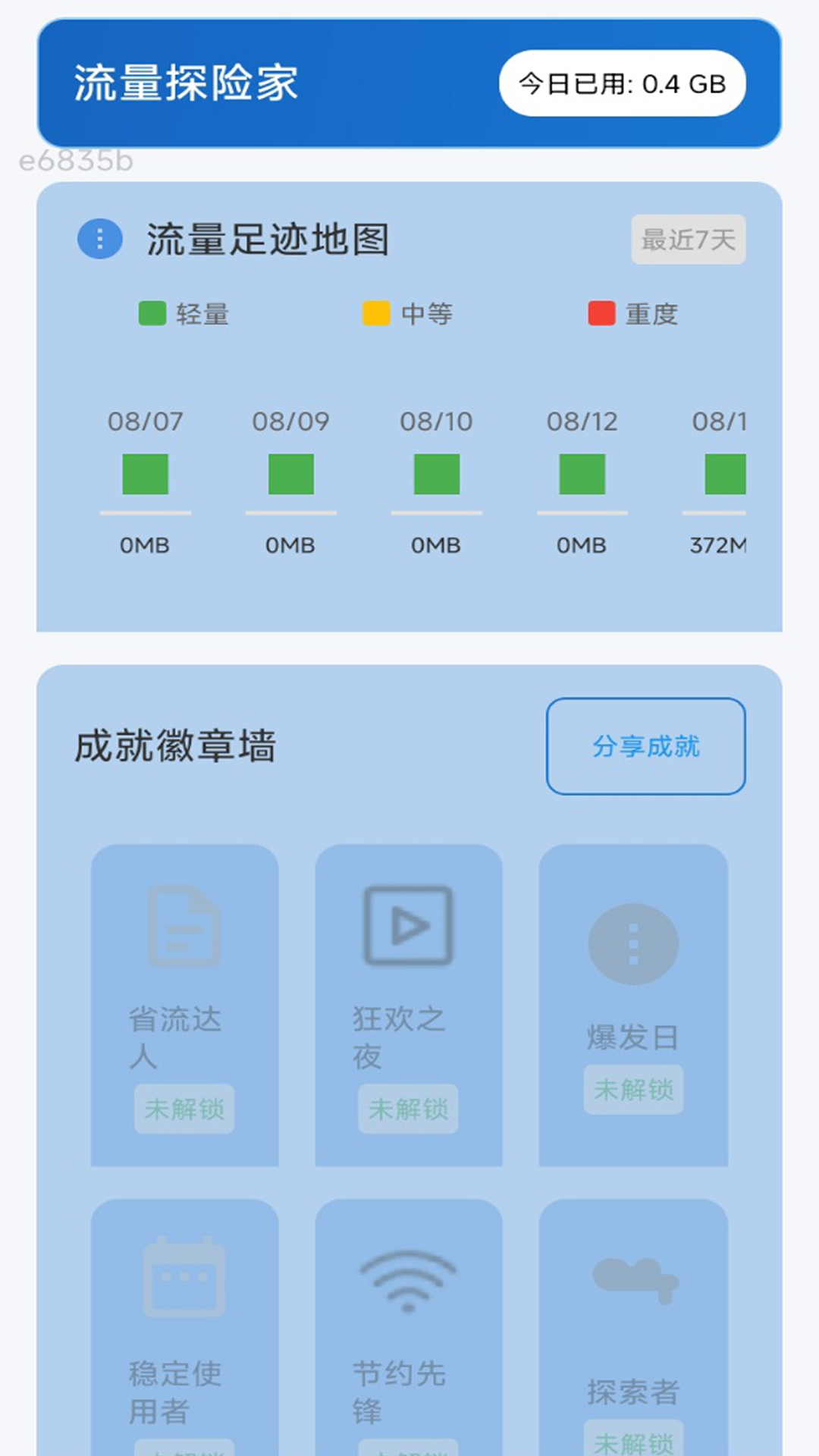Image resolution: width=819 pixels, height=1456 pixels.
Task: Open the 狂欢之夜 badge
Action: [409, 1005]
